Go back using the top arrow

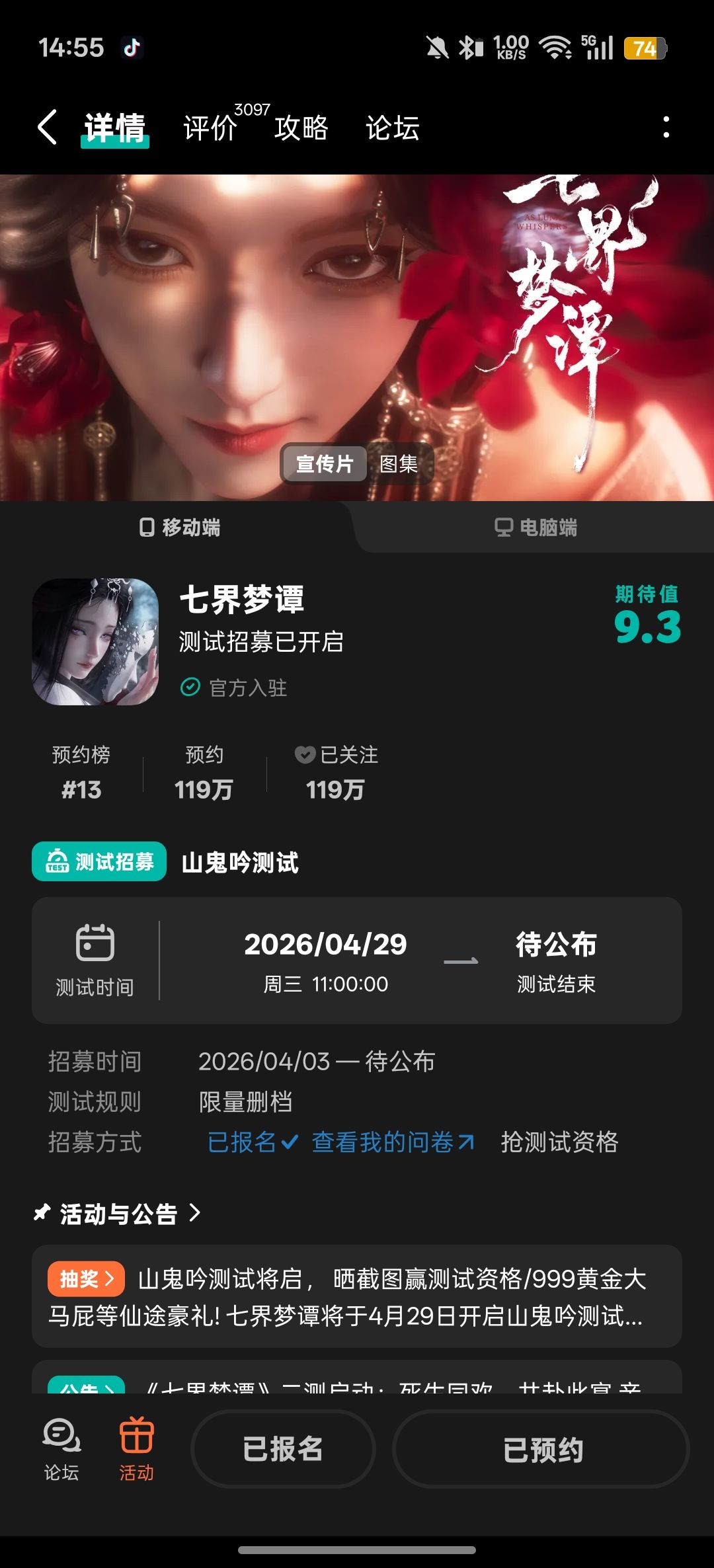click(47, 127)
